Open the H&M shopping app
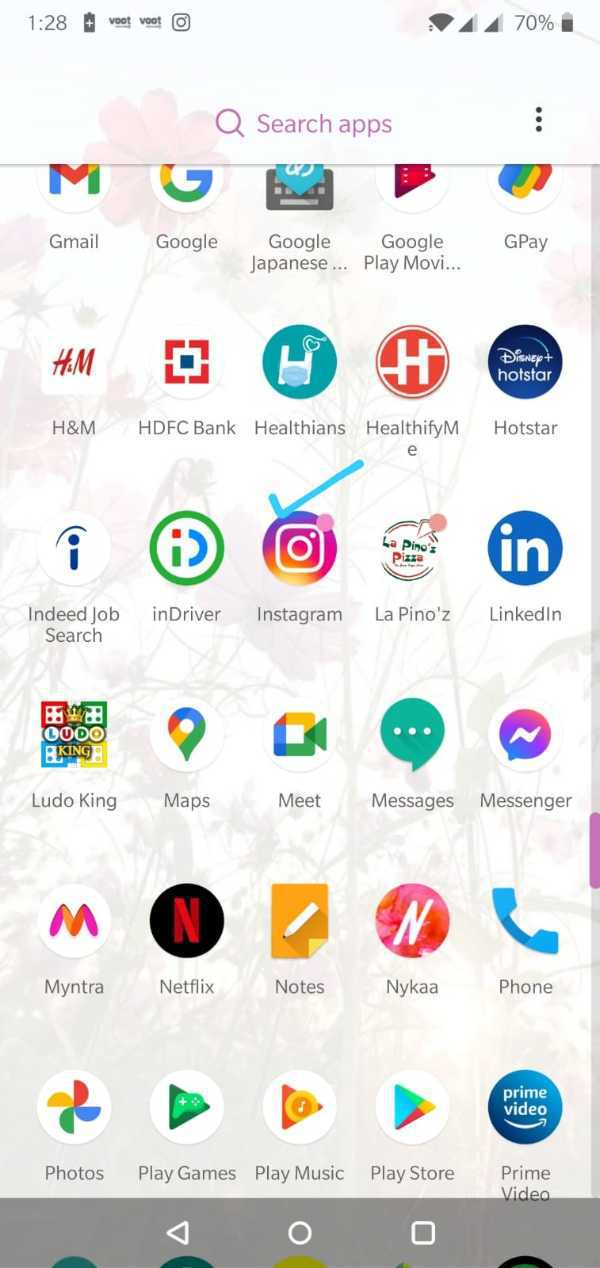The height and width of the screenshot is (1268, 600). [74, 363]
